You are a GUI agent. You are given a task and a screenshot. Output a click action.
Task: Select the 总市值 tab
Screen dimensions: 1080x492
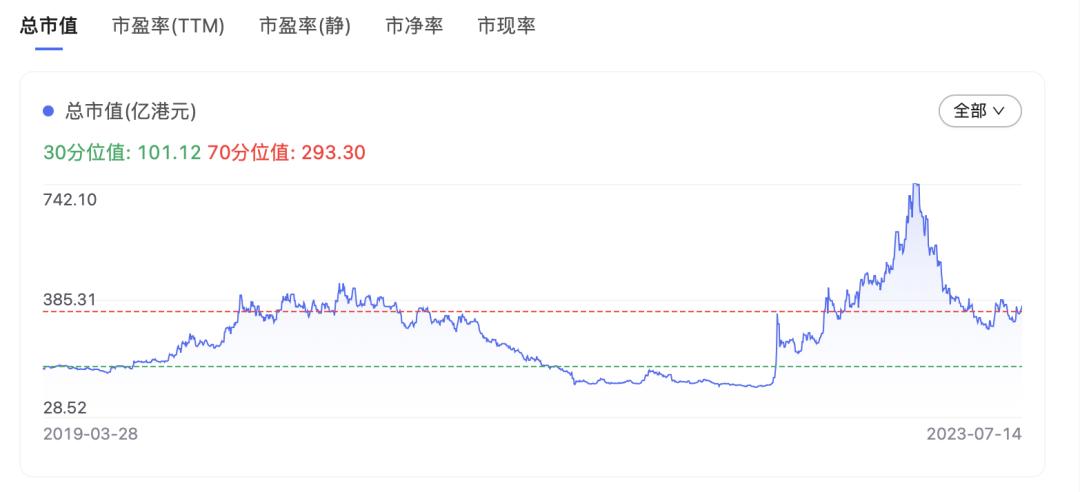pyautogui.click(x=48, y=26)
